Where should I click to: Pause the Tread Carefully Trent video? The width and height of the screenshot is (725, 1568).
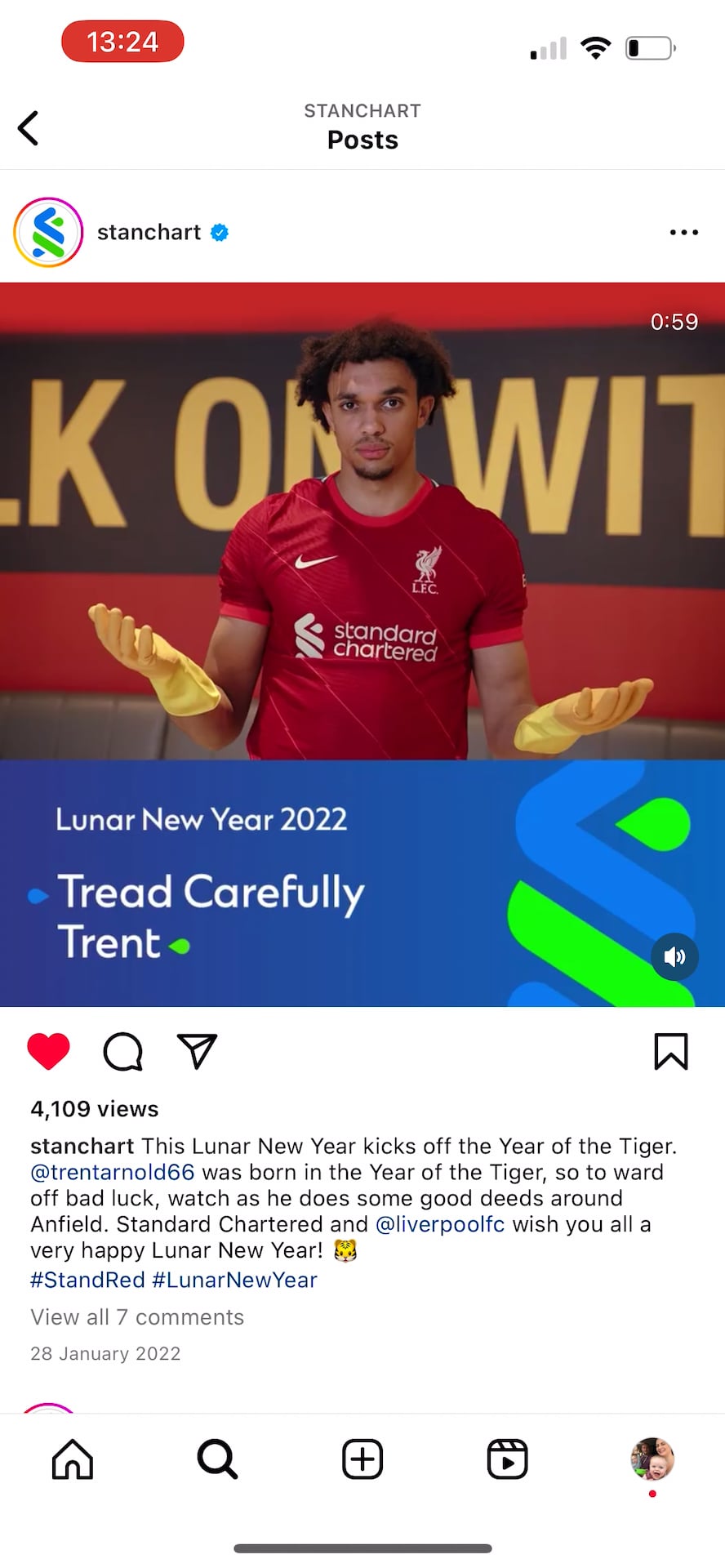[x=362, y=644]
